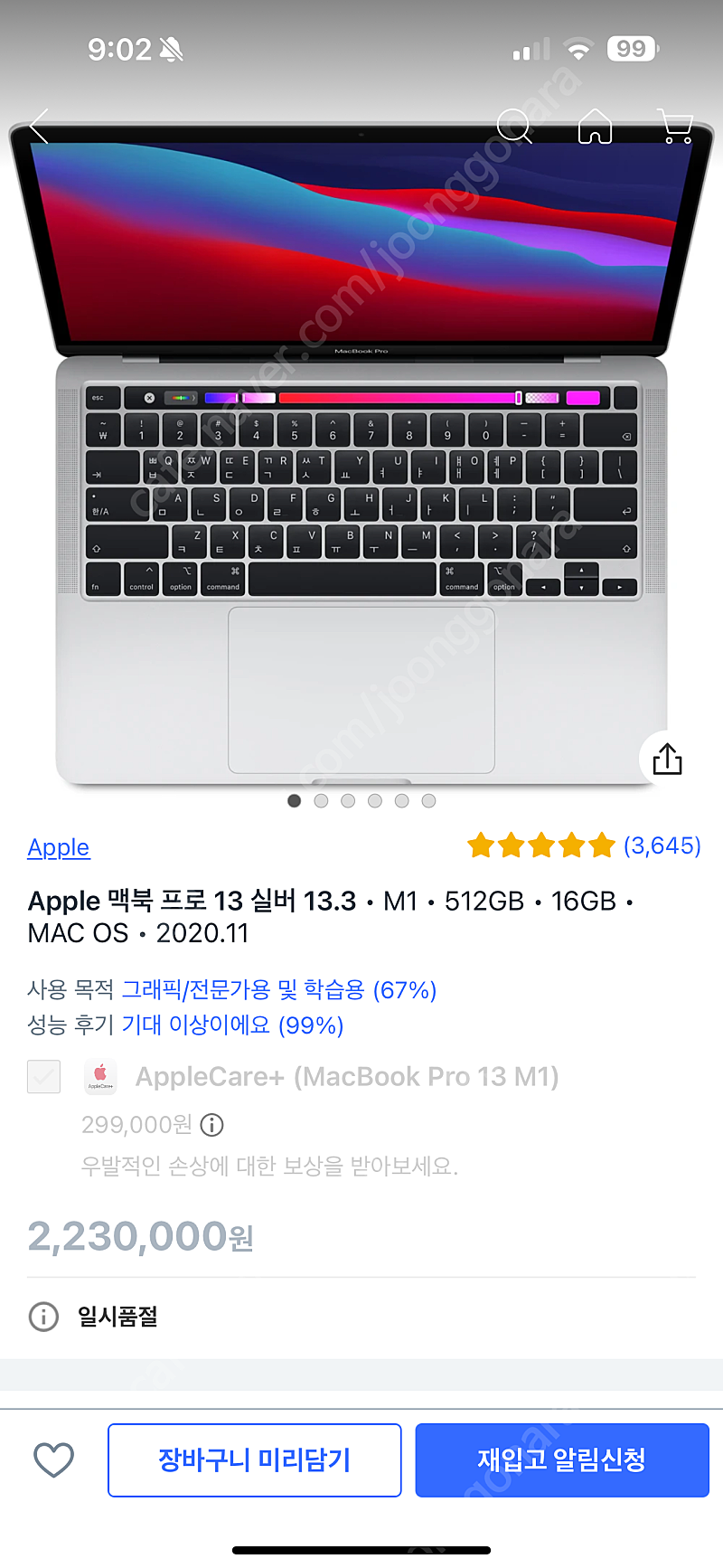The width and height of the screenshot is (723, 1568).
Task: Go to the home icon
Action: pos(595,126)
